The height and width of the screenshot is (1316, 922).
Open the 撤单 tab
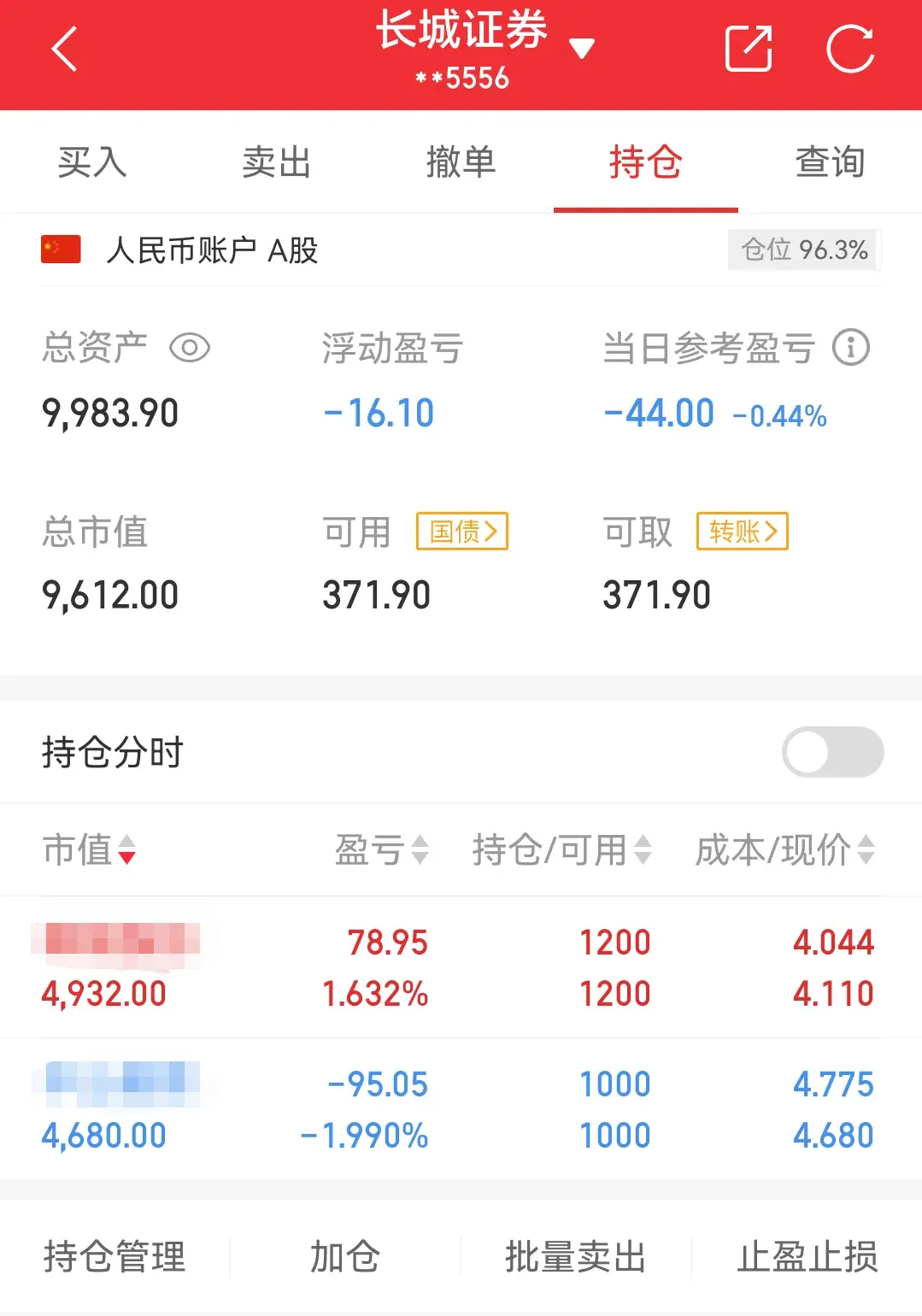(x=461, y=162)
